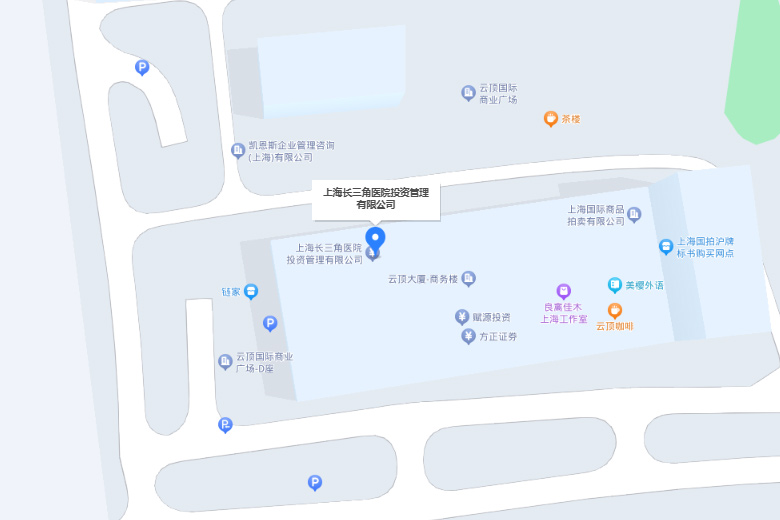The image size is (780, 520).
Task: Open the 云顶国际商业广场 map marker
Action: tap(468, 93)
